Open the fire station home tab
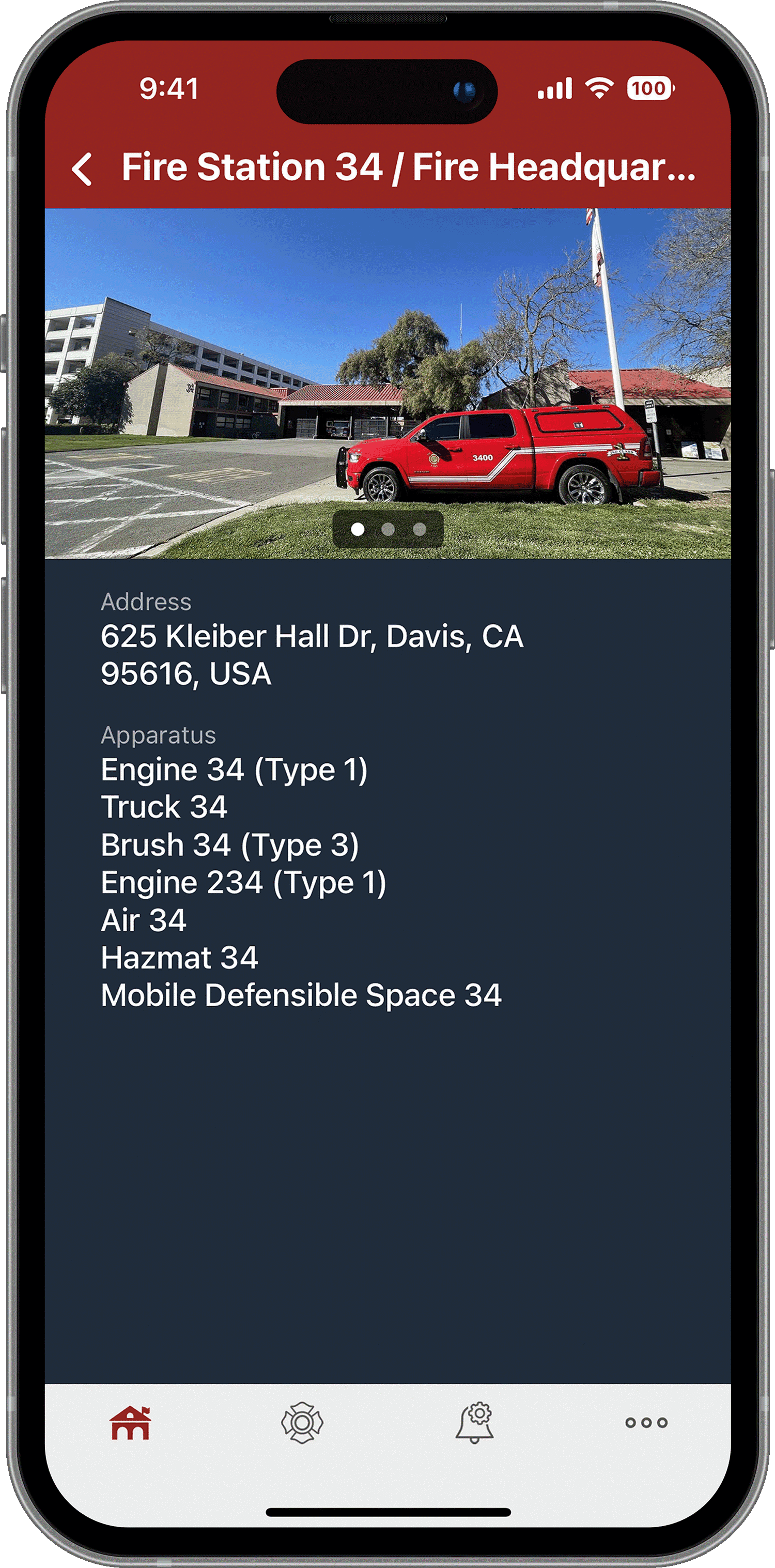Image resolution: width=775 pixels, height=1568 pixels. click(x=130, y=1423)
